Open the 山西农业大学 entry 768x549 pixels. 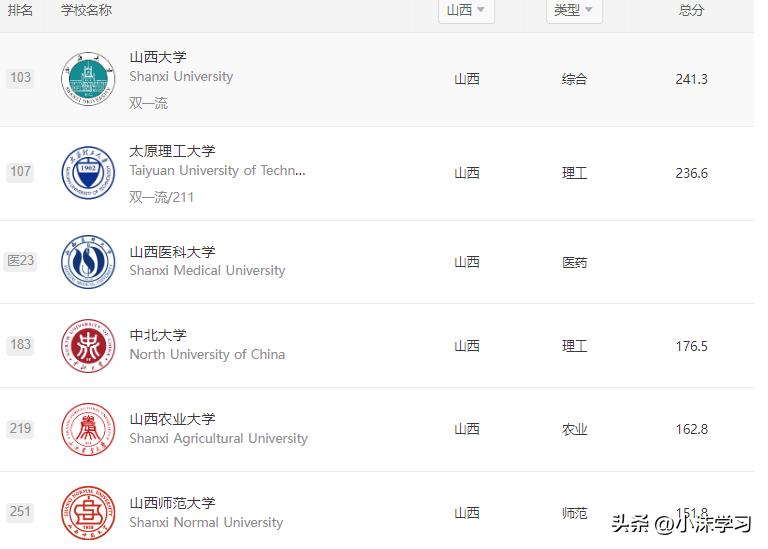(x=172, y=419)
